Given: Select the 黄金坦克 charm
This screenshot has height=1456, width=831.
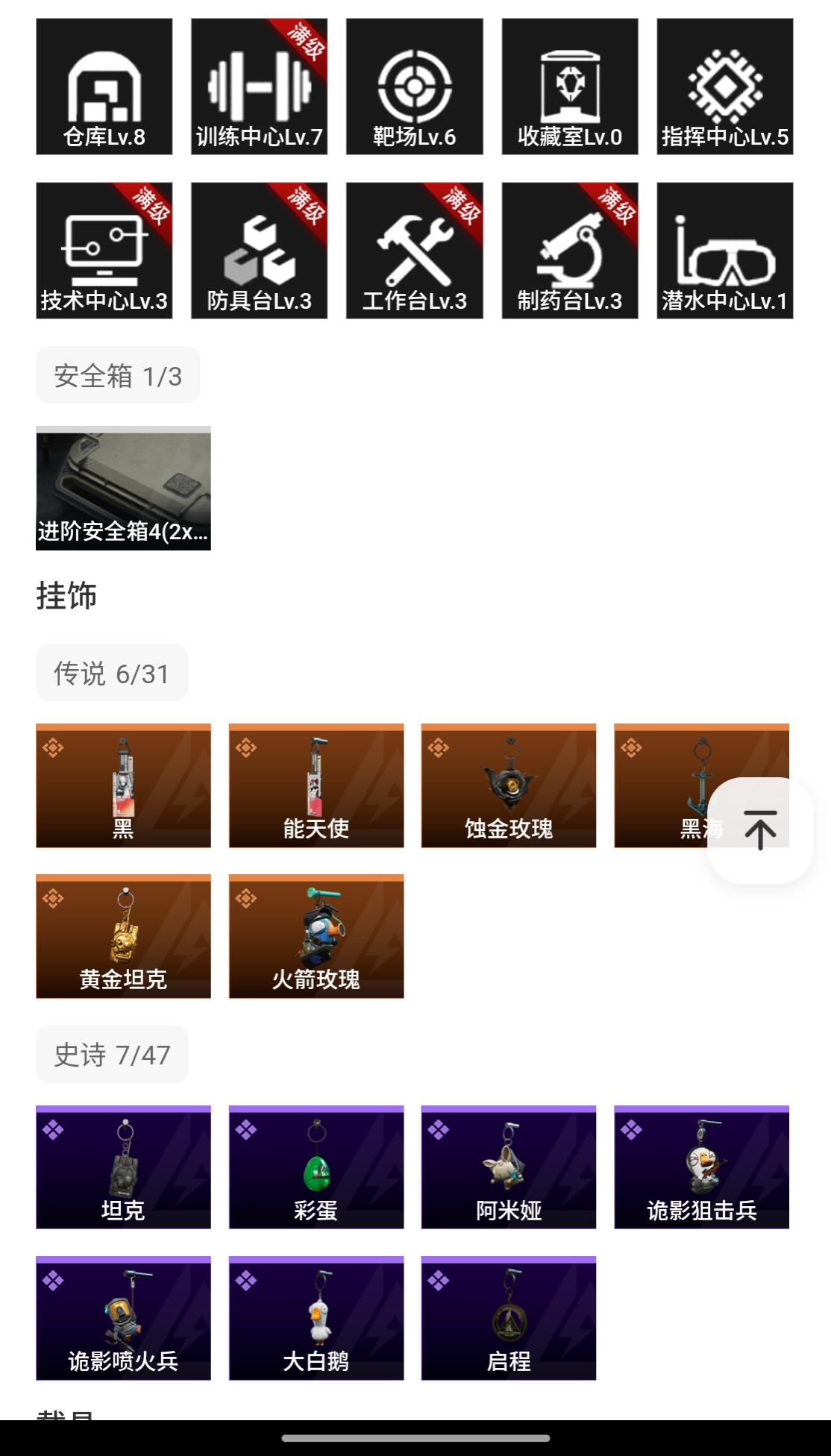Looking at the screenshot, I should (x=123, y=936).
